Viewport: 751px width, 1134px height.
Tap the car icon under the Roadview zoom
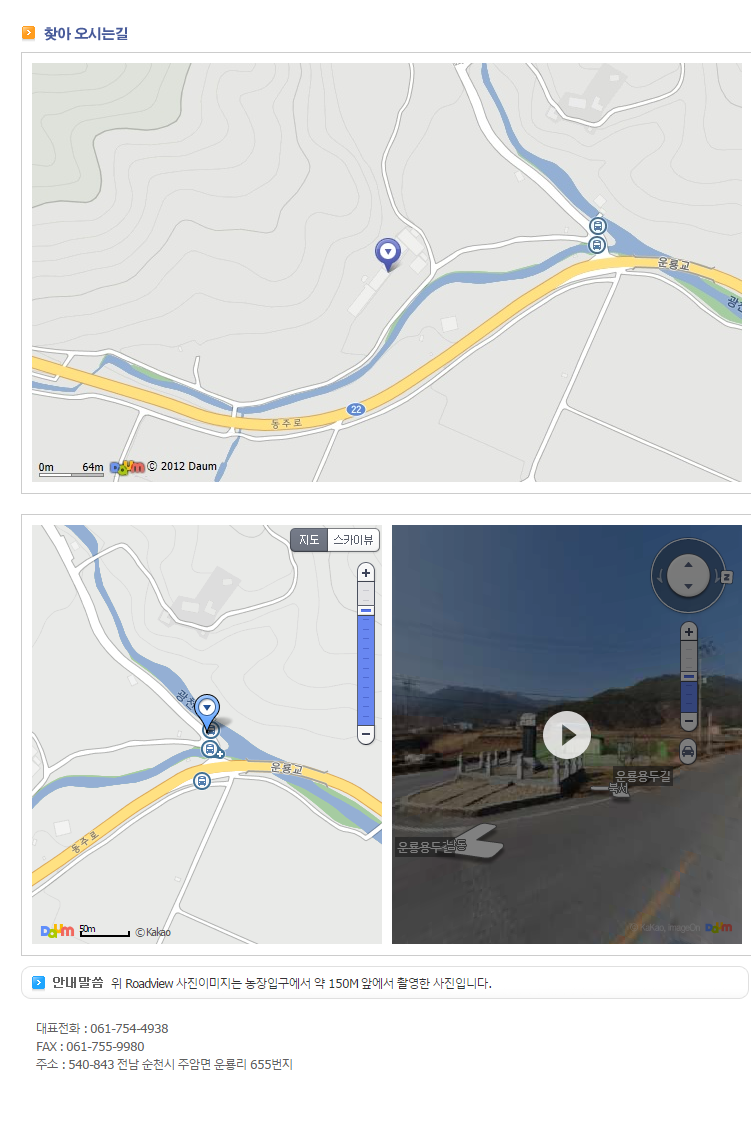pos(688,752)
